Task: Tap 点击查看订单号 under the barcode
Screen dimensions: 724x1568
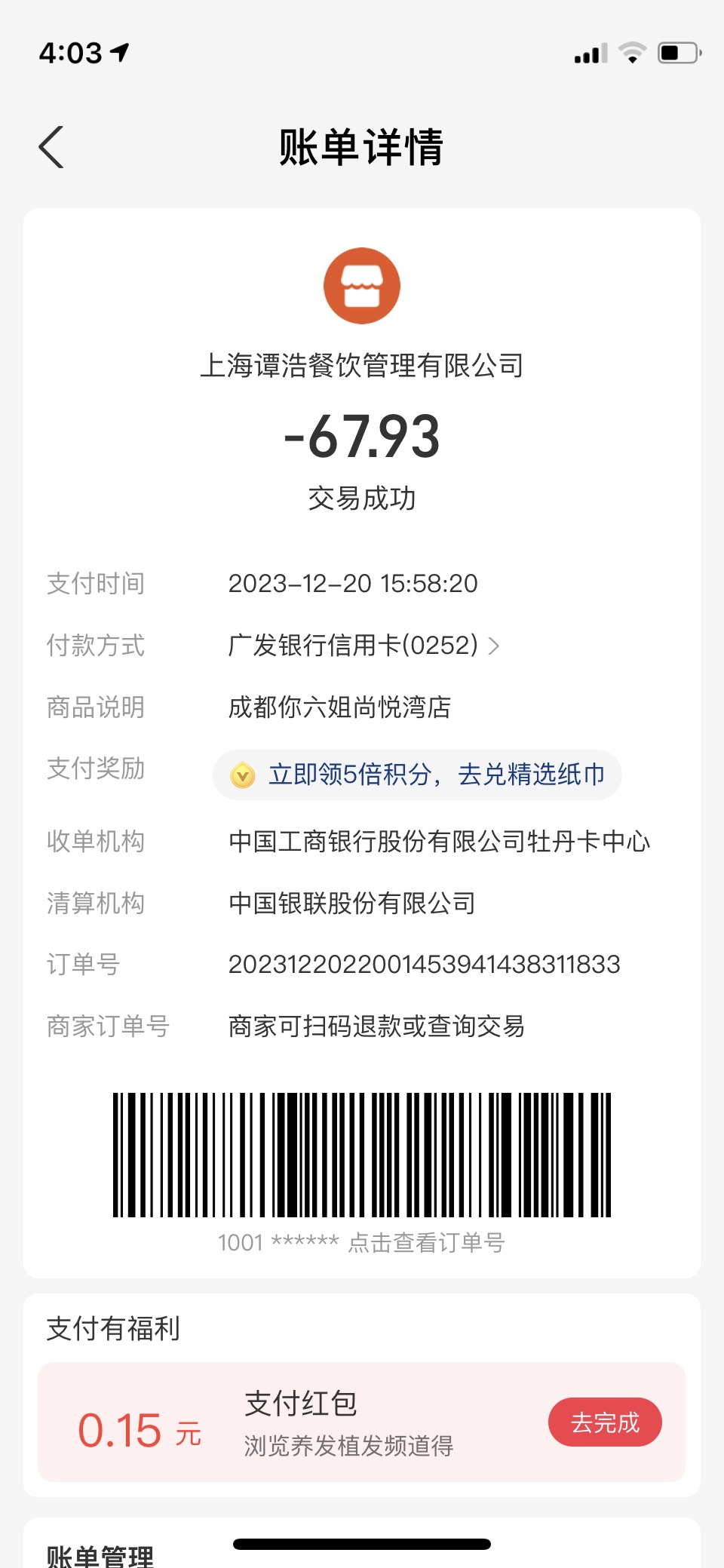Action: pyautogui.click(x=426, y=1242)
